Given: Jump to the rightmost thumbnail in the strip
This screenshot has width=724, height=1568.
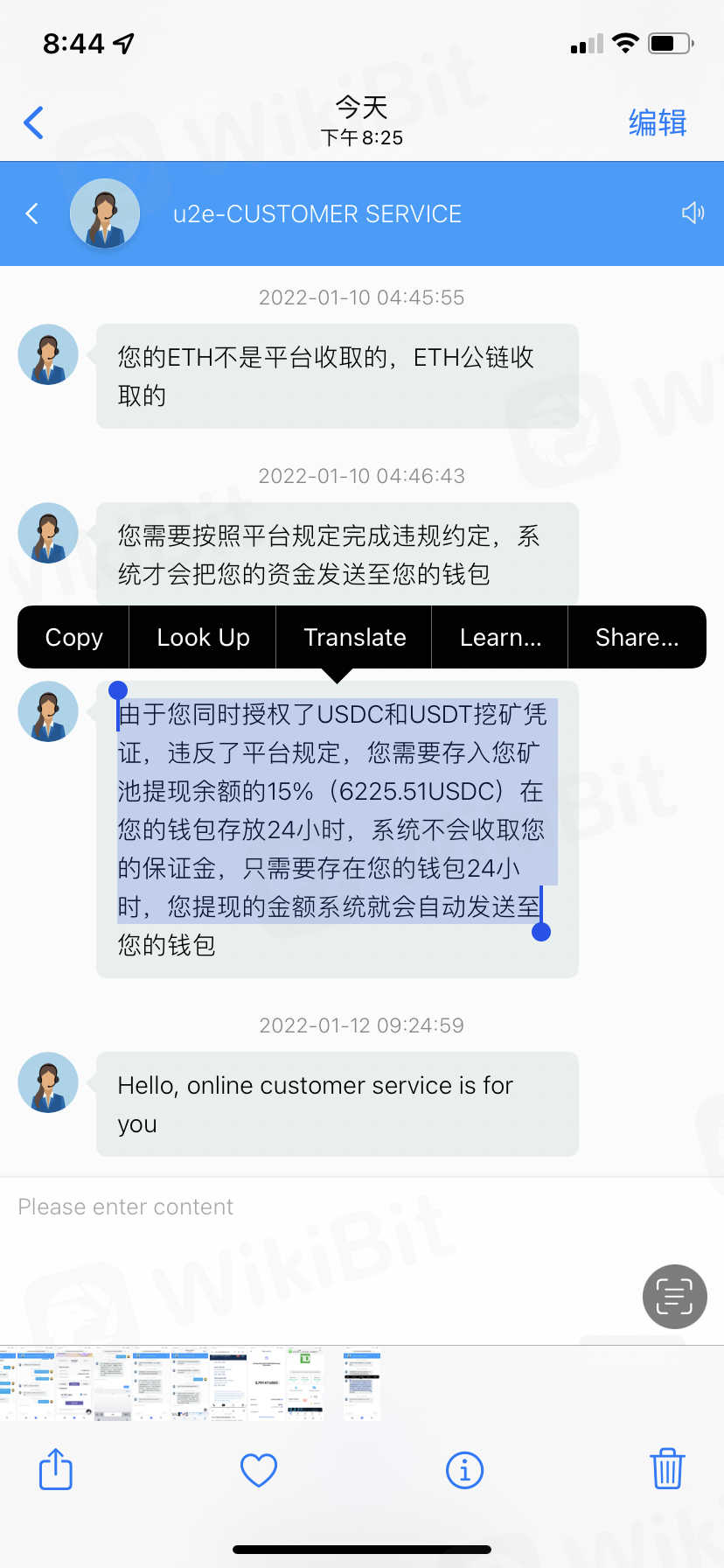Looking at the screenshot, I should [362, 1383].
